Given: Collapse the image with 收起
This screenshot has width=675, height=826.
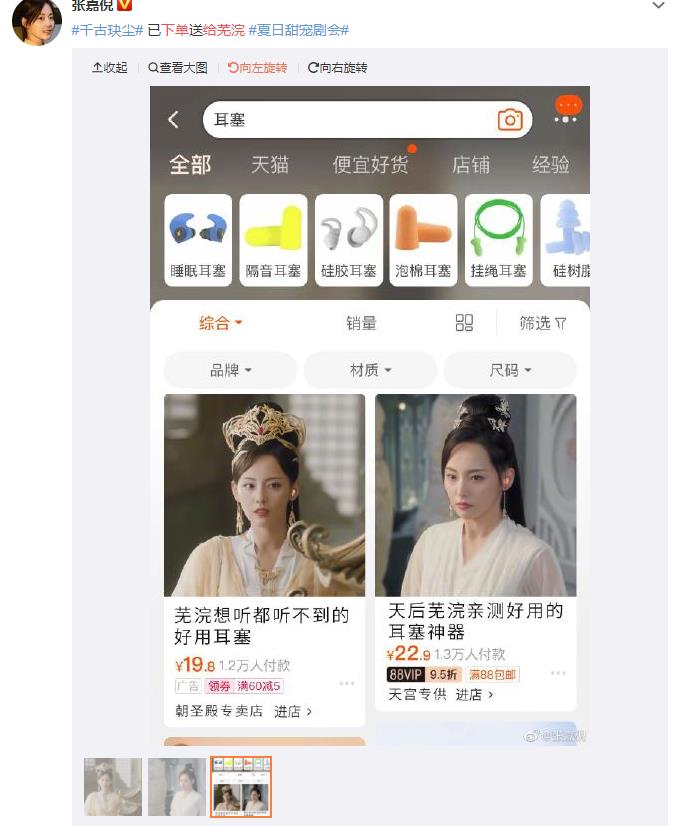Looking at the screenshot, I should pyautogui.click(x=110, y=68).
